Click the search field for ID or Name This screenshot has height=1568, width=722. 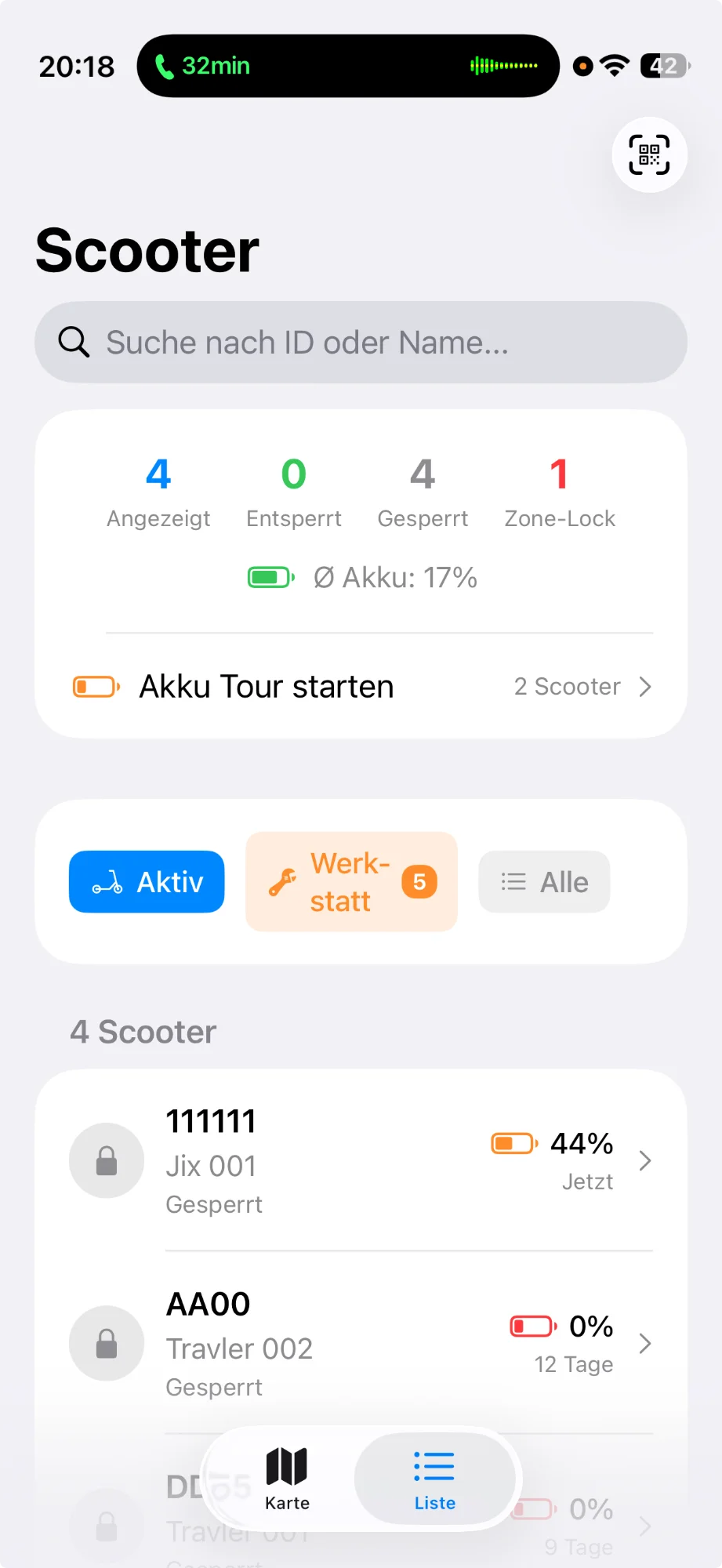click(361, 342)
